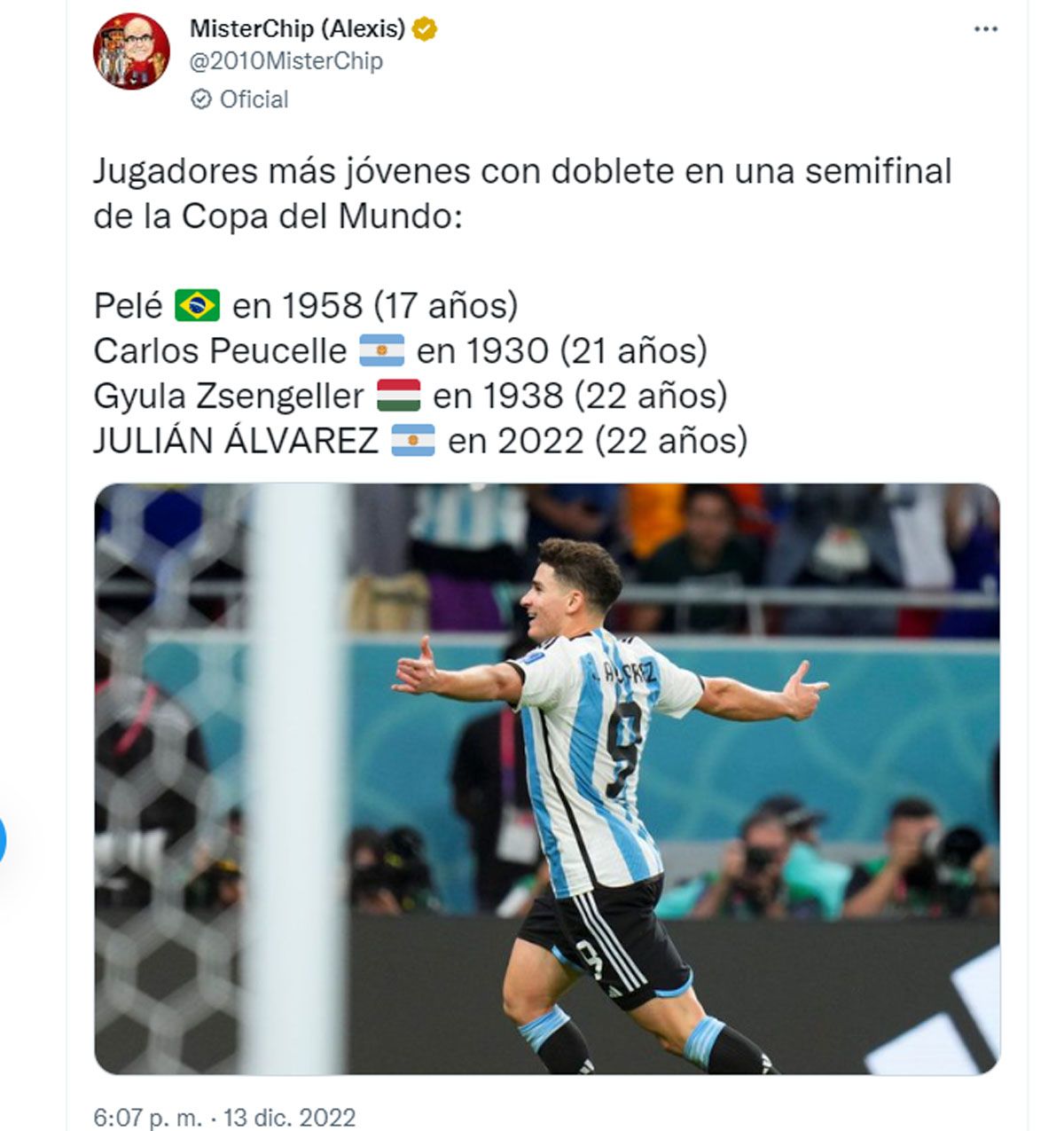Open the @2010MisterChip handle
1064x1131 pixels.
pos(286,61)
